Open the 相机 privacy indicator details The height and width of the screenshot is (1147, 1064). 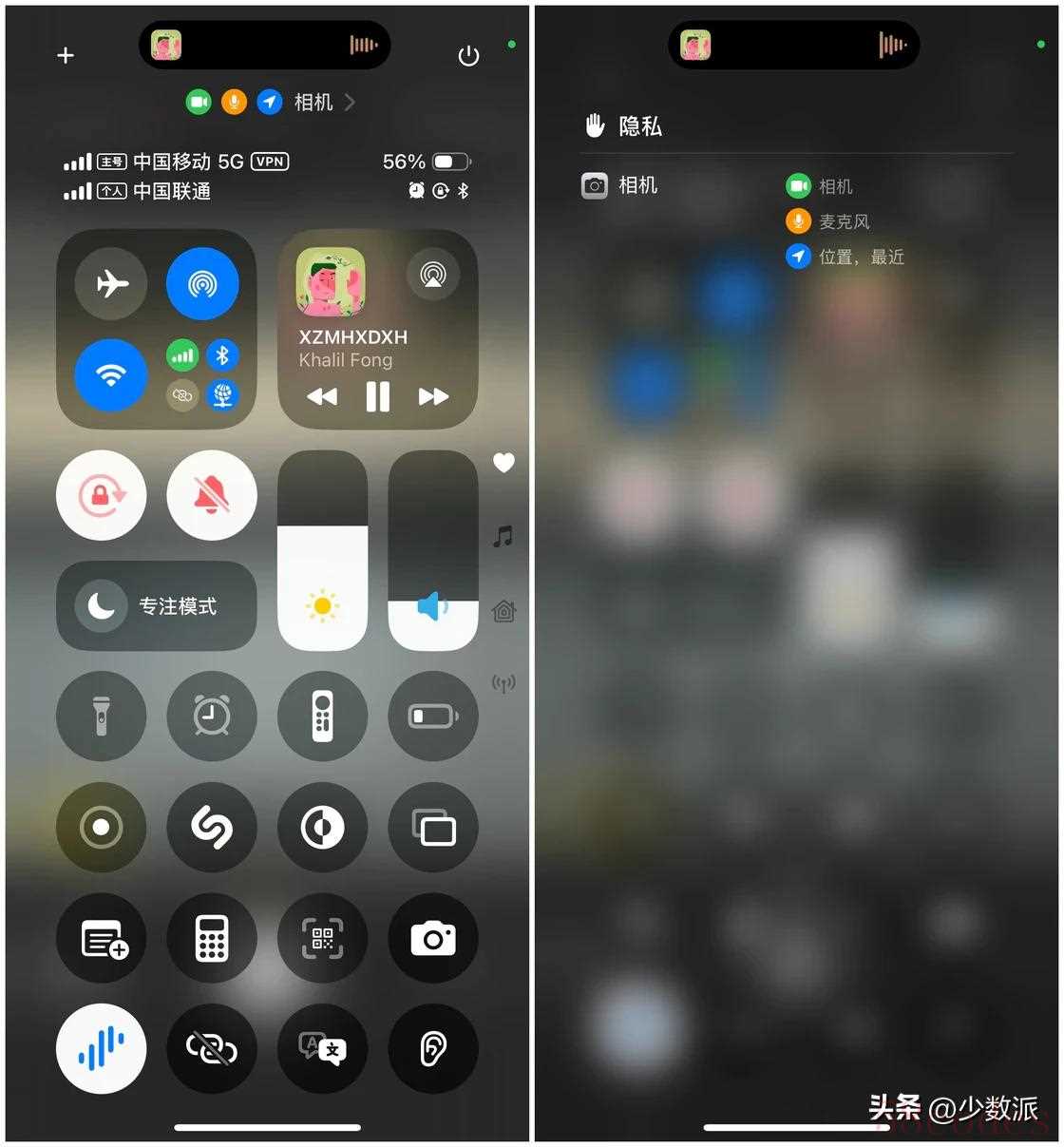coord(313,102)
